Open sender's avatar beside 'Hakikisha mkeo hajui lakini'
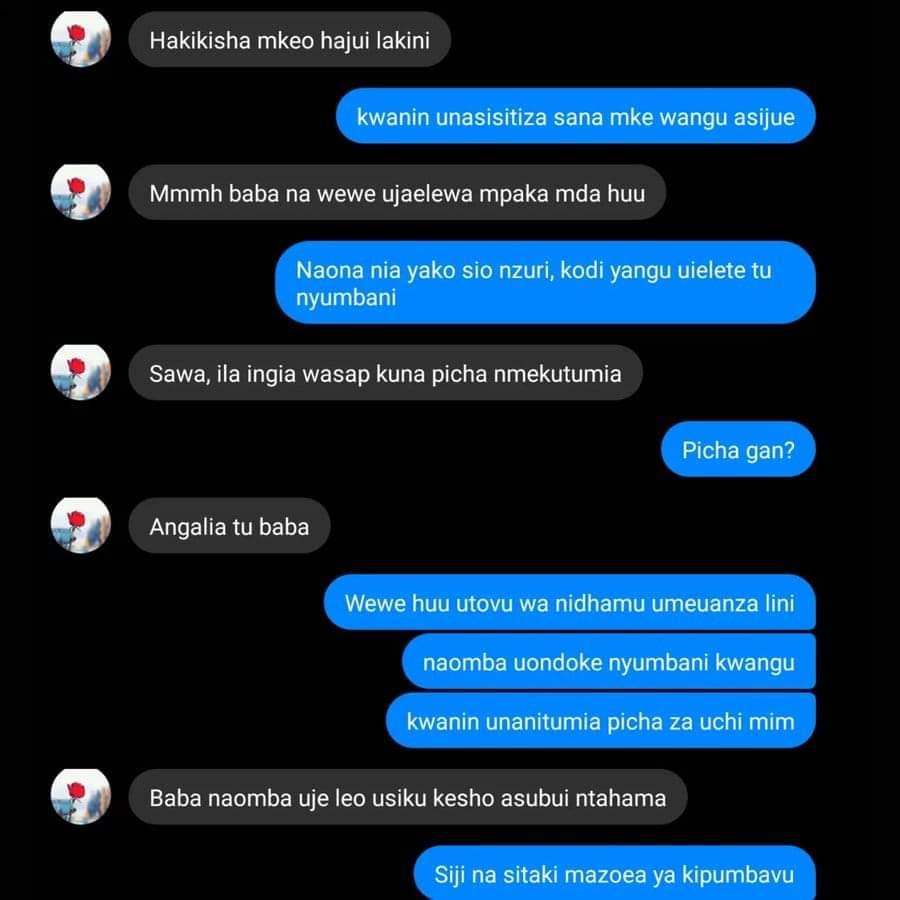This screenshot has width=900, height=900. tap(80, 40)
